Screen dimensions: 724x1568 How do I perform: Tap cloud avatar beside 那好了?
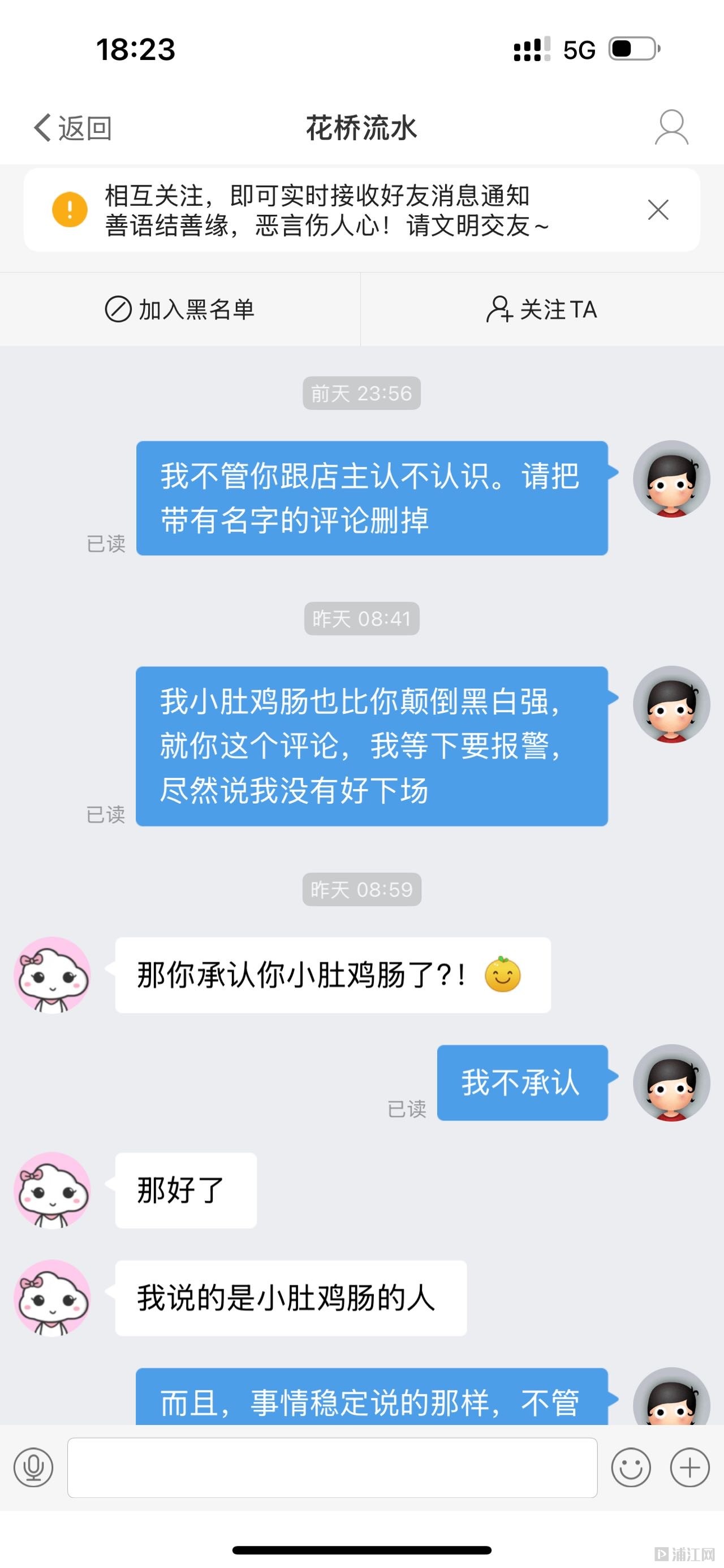(x=53, y=1190)
